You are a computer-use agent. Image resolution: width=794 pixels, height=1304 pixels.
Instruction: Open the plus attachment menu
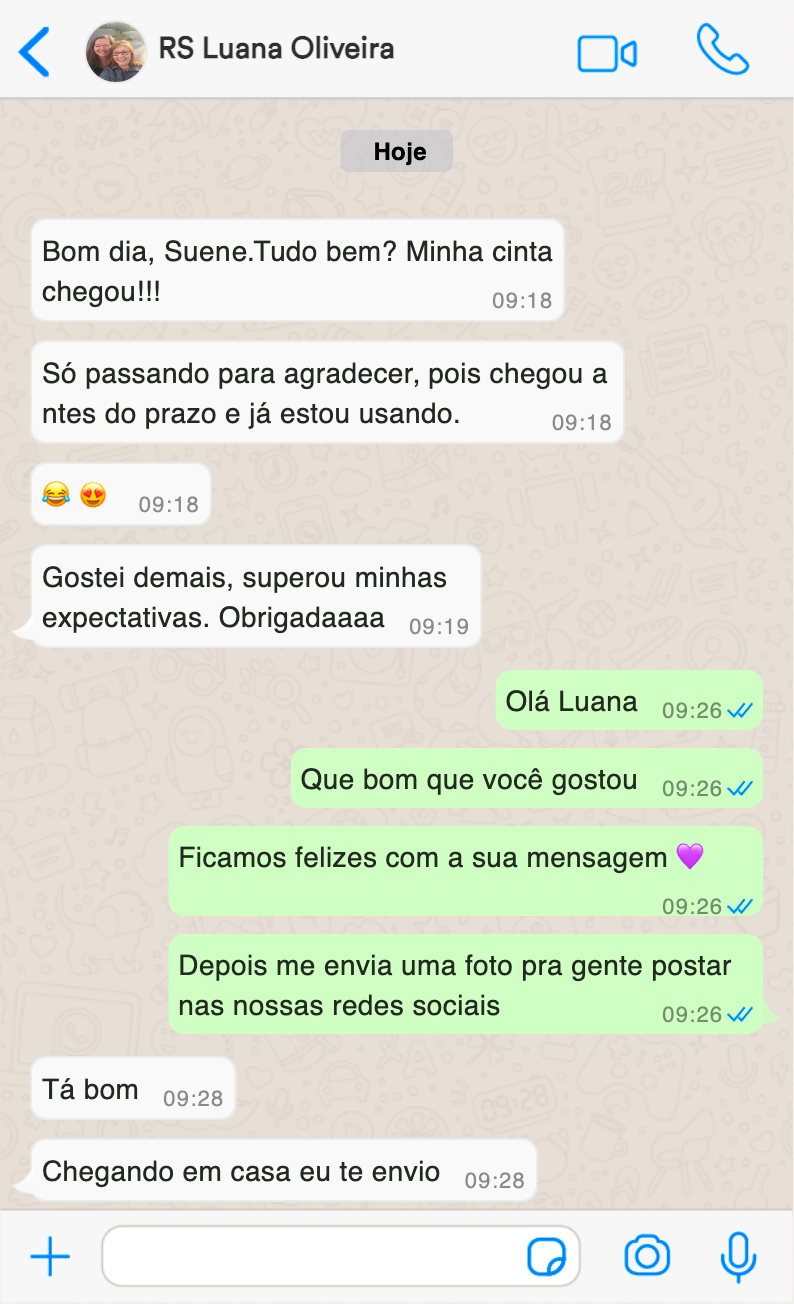(50, 1256)
